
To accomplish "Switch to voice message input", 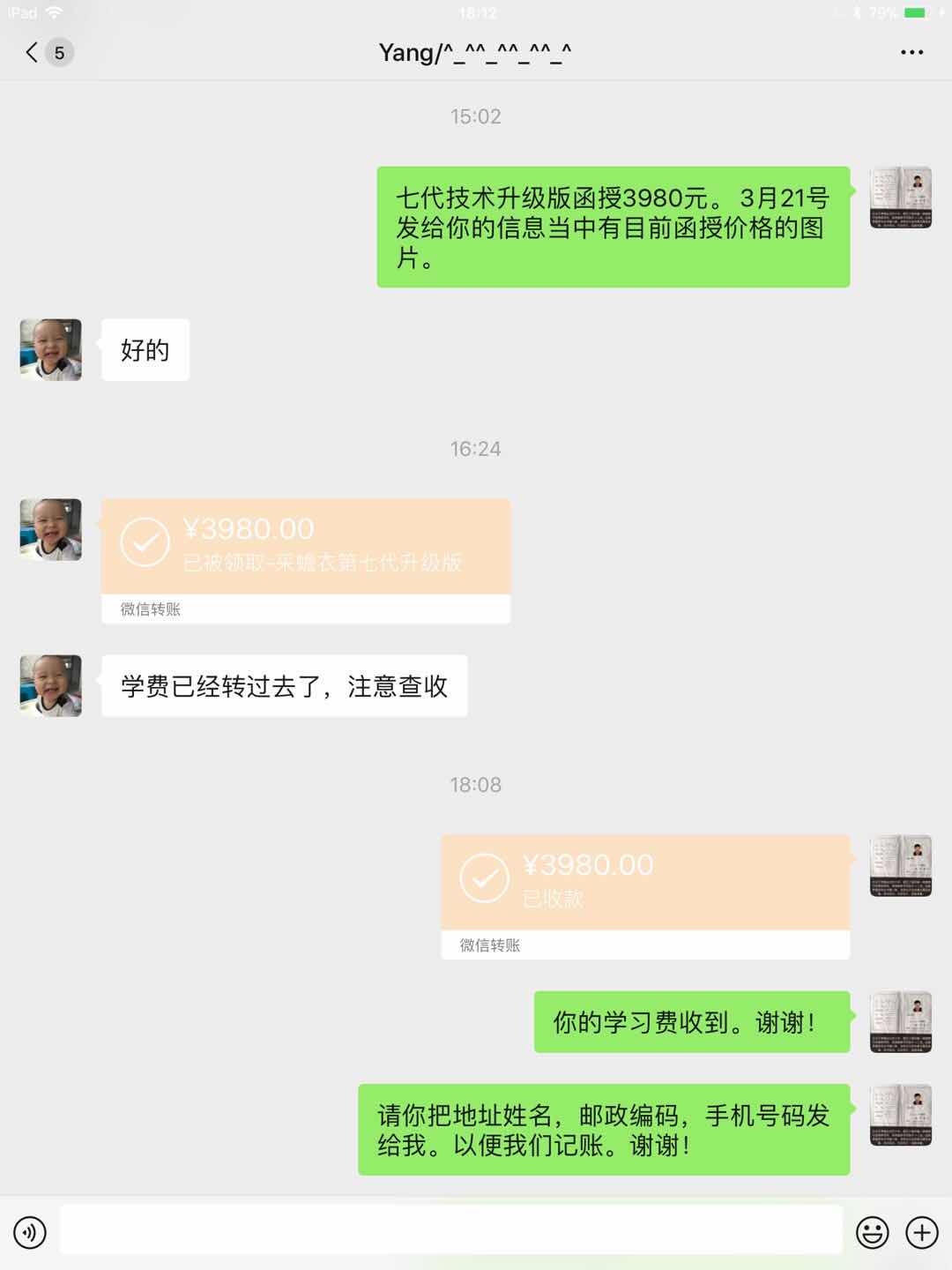I will point(30,1232).
